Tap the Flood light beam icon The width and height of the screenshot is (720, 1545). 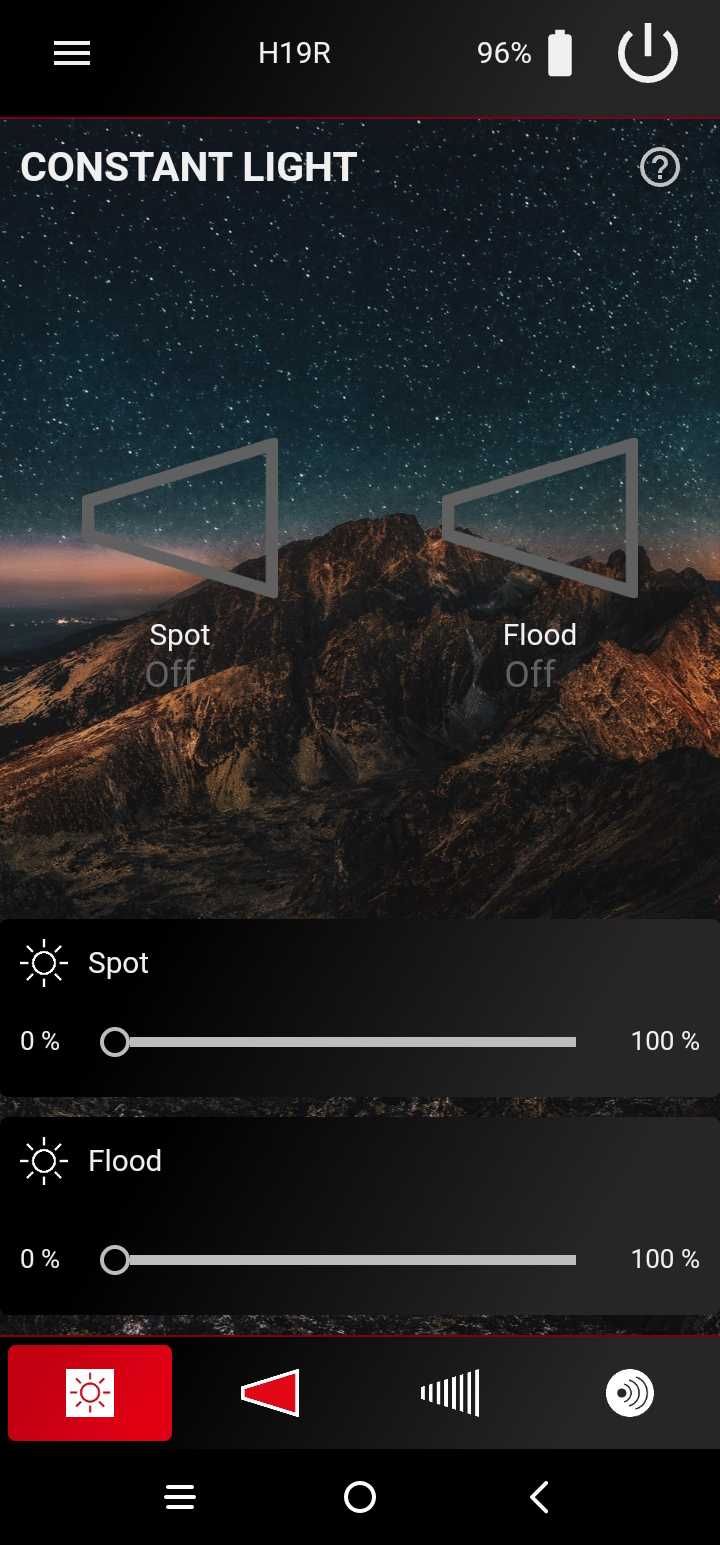click(541, 518)
